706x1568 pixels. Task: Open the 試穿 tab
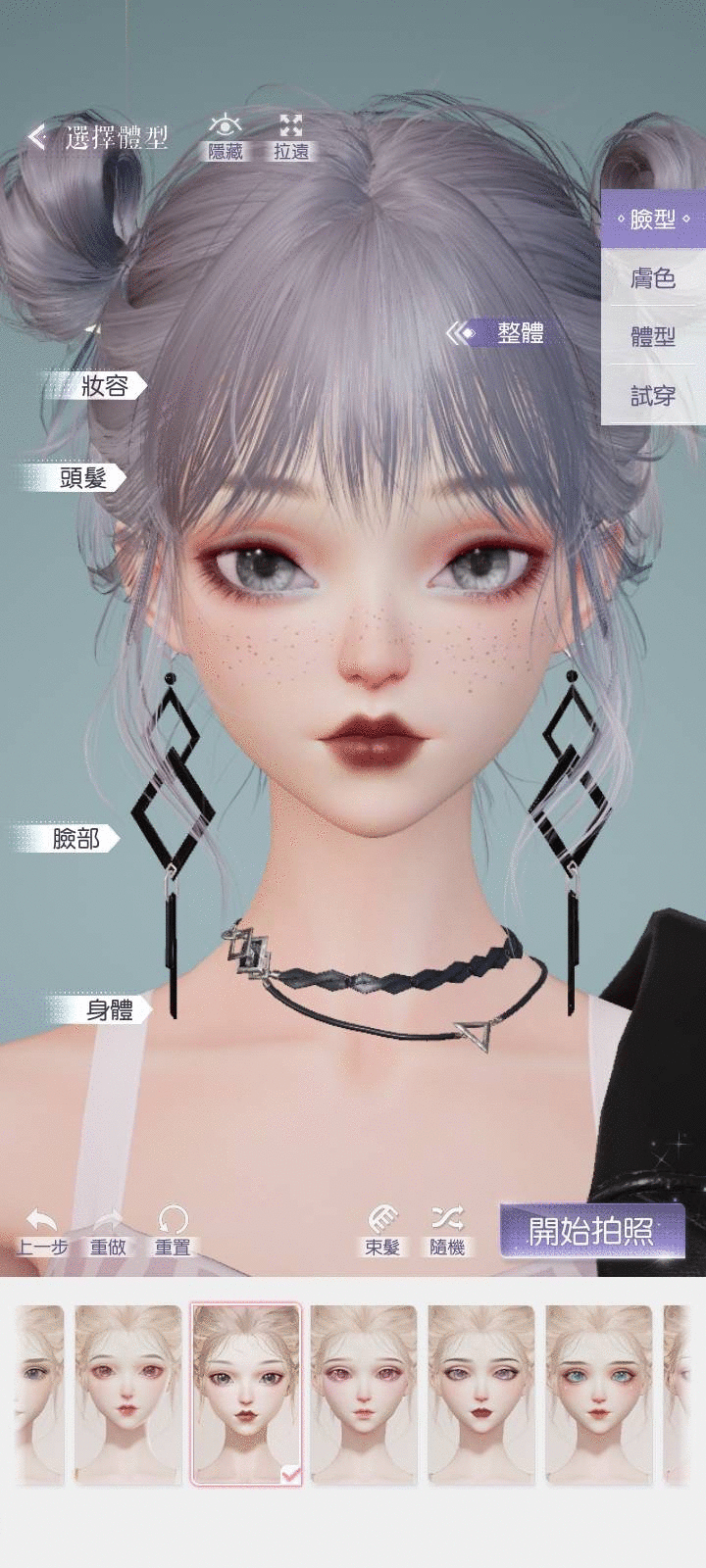click(652, 396)
